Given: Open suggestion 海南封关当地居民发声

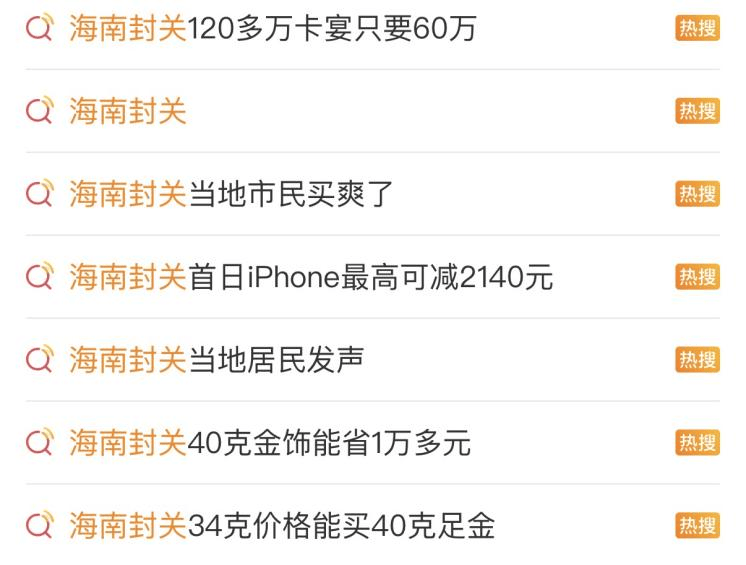Looking at the screenshot, I should [216, 360].
